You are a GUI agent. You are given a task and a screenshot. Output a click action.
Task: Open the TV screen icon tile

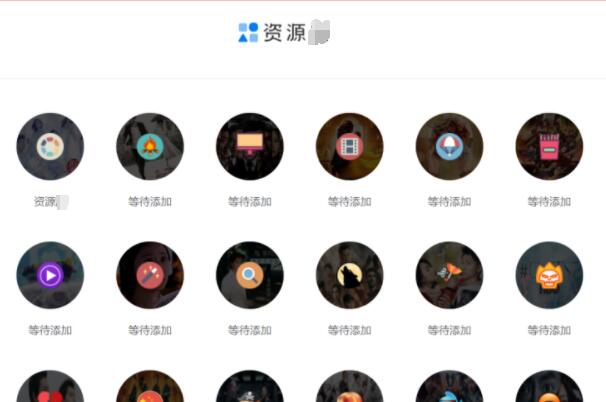250,147
